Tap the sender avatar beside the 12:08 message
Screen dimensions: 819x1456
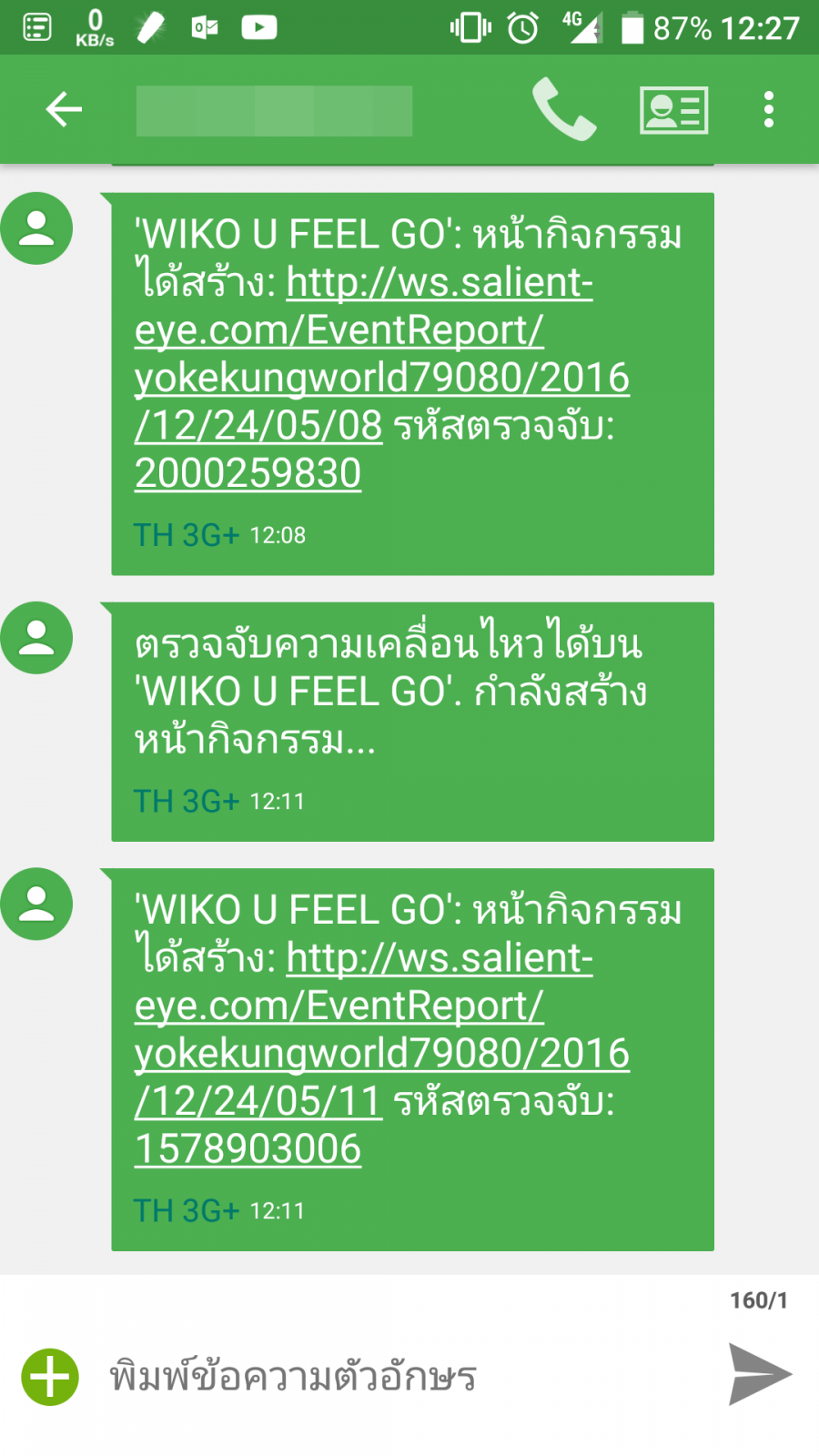click(x=36, y=228)
